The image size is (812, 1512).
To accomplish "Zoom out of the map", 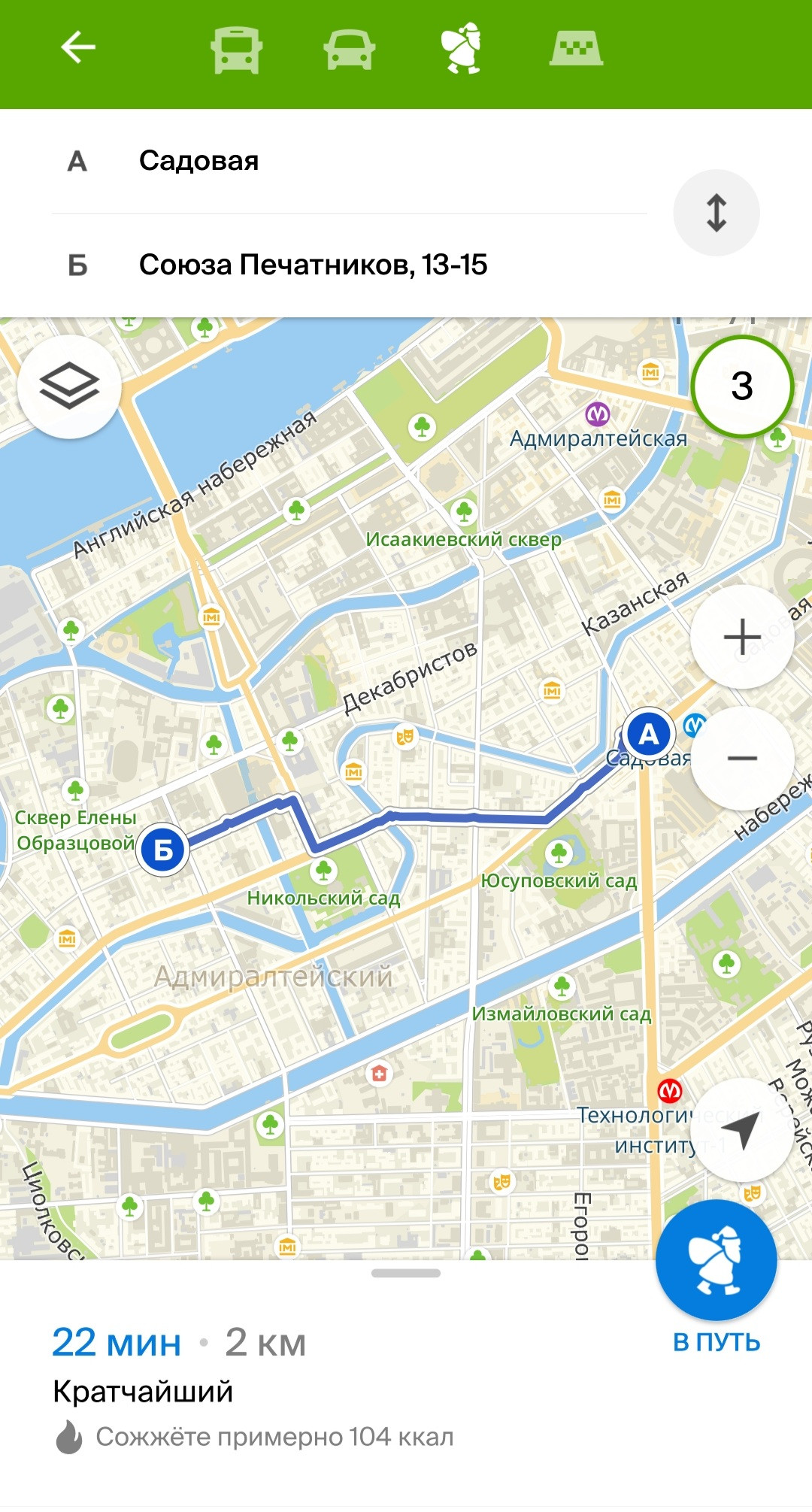I will coord(741,758).
